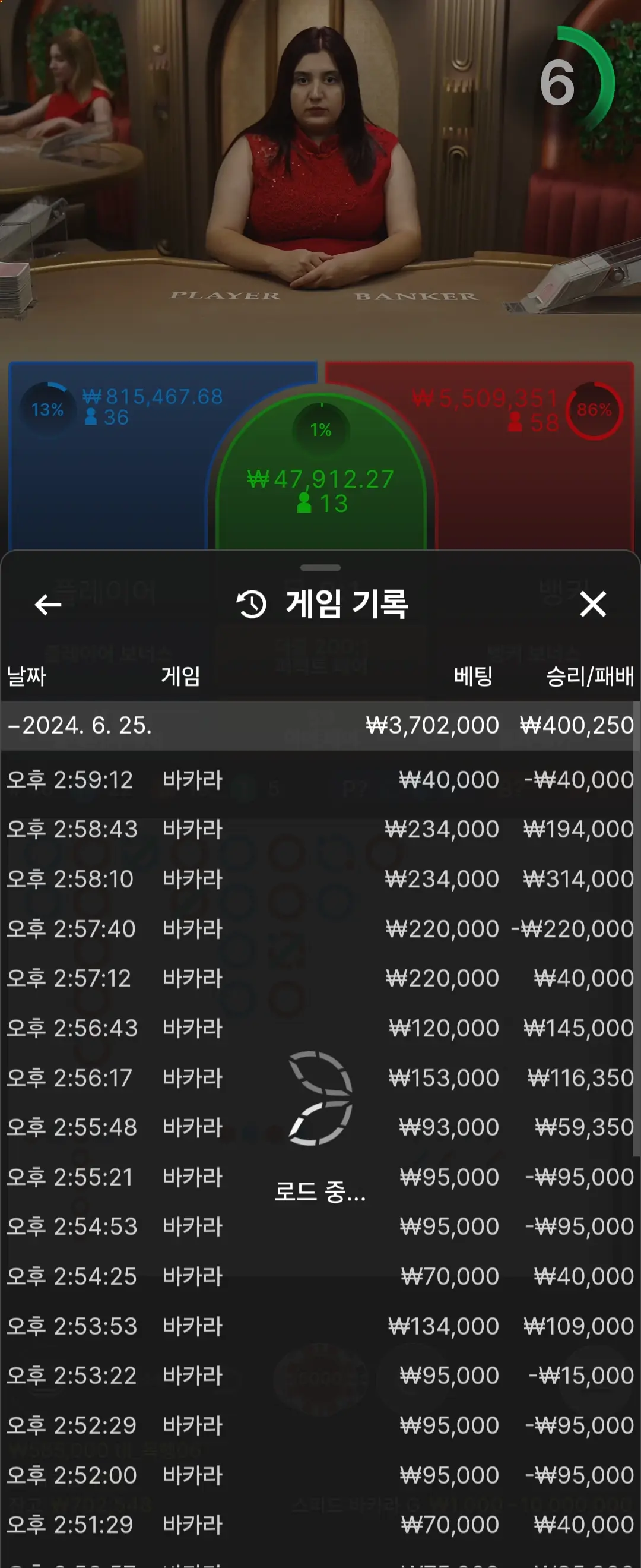
Task: Open the 오후 2:58:43 바카라 record
Action: (320, 829)
